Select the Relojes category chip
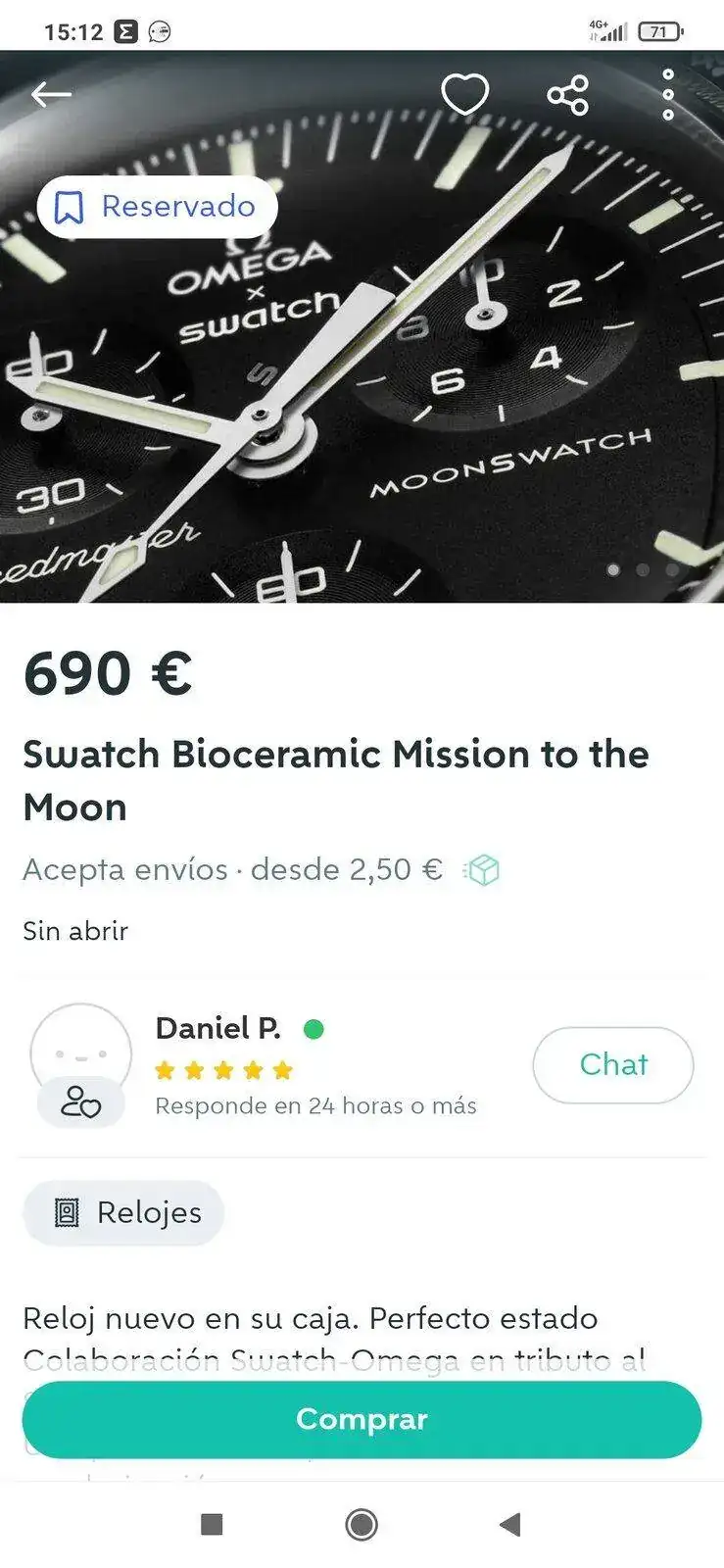Viewport: 724px width, 1568px height. [x=123, y=1213]
